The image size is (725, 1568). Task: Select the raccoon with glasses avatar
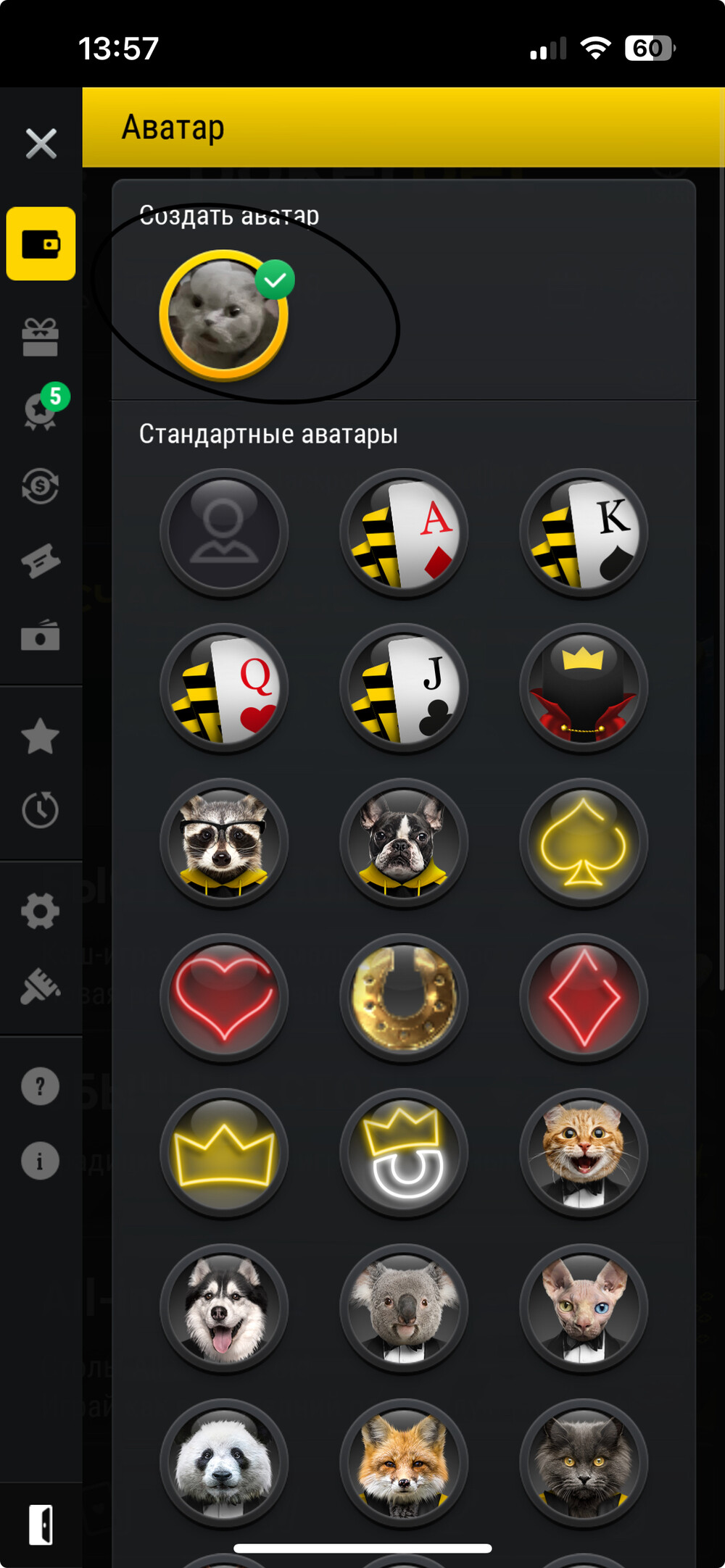click(224, 843)
